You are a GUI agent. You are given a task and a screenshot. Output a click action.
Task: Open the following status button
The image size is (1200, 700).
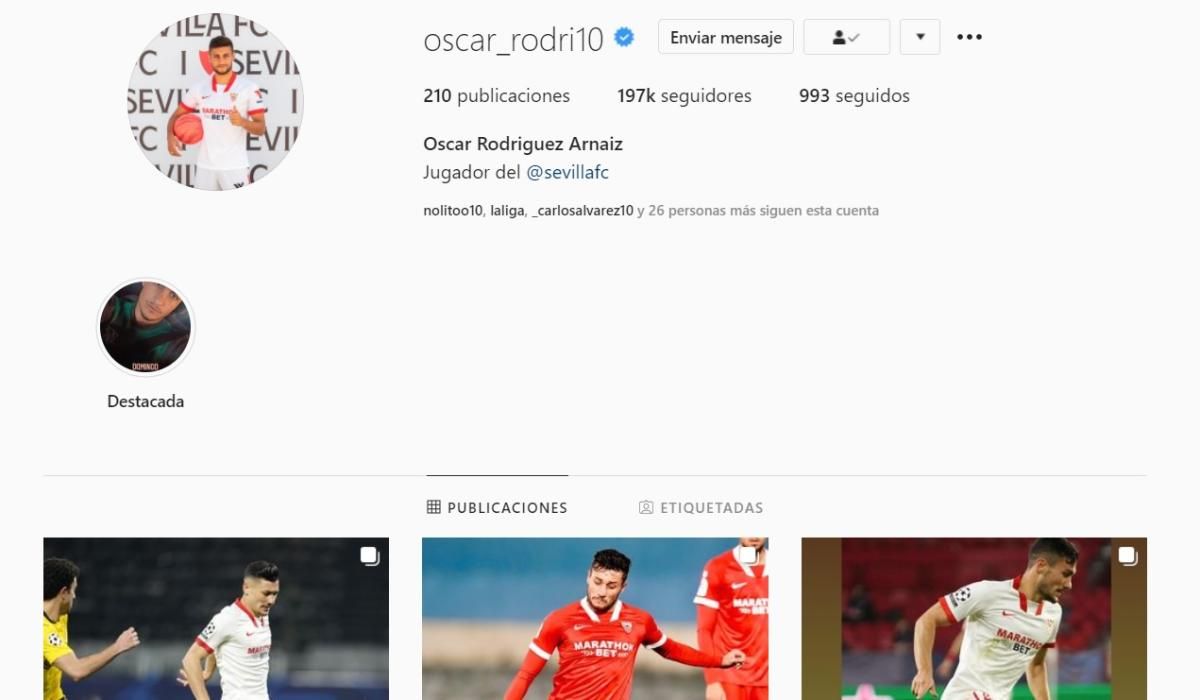(846, 37)
